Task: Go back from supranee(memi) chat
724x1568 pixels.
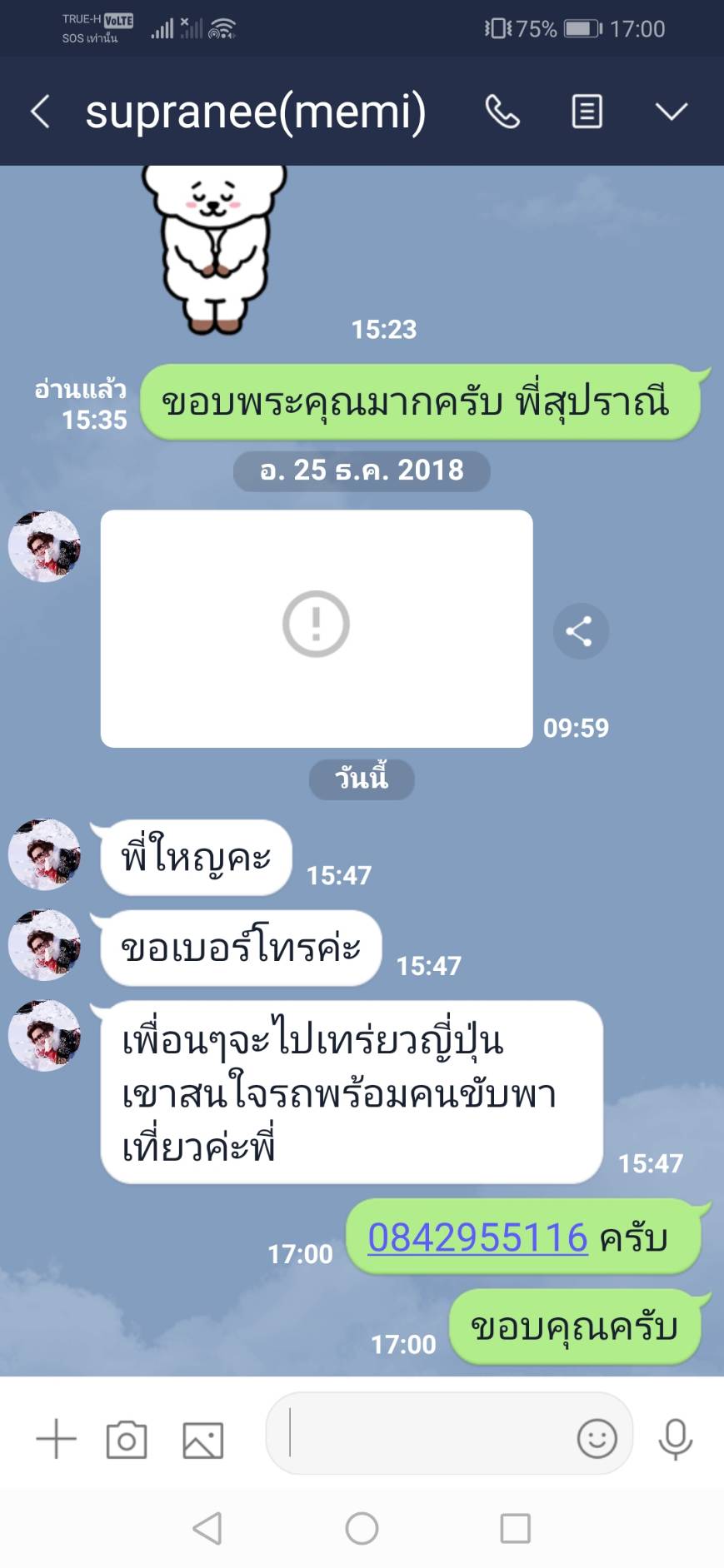Action: point(40,112)
